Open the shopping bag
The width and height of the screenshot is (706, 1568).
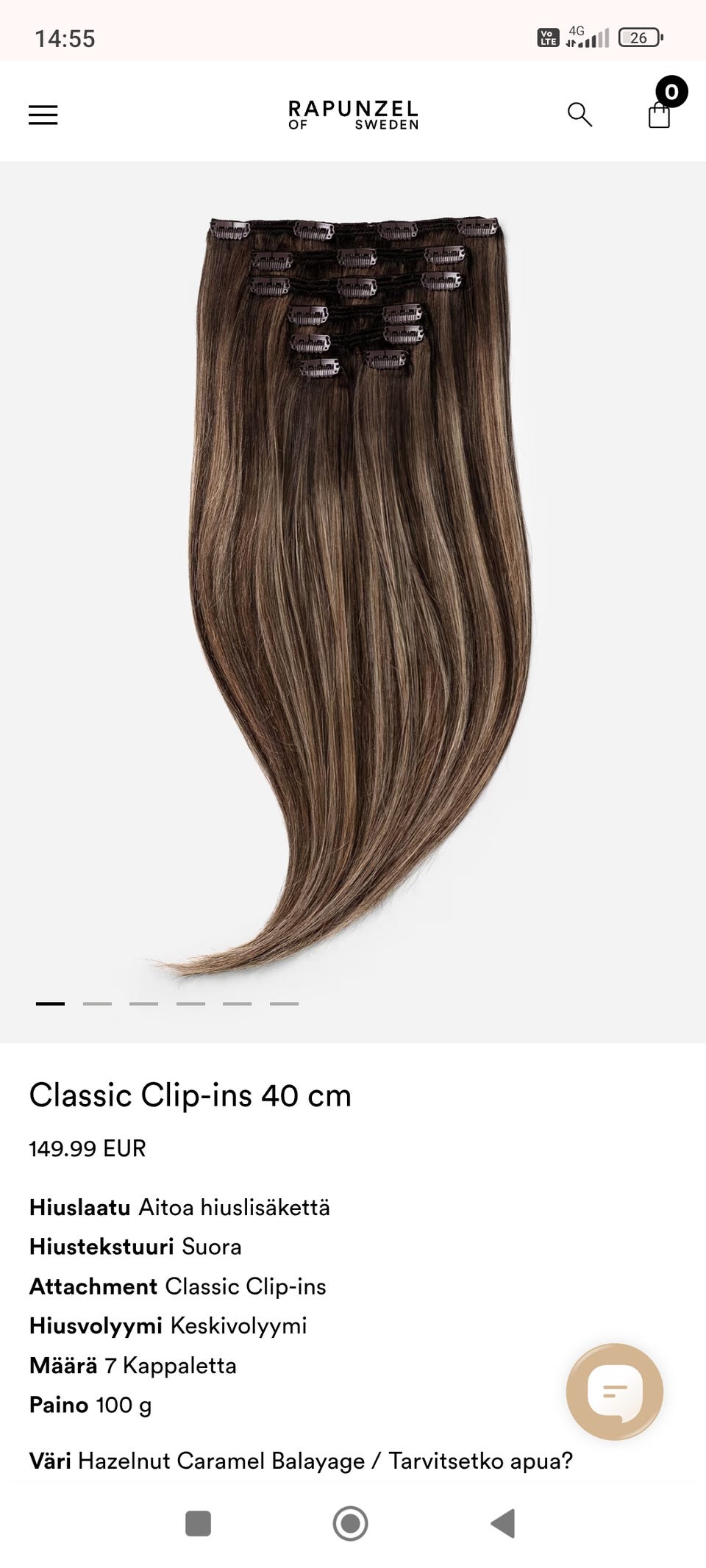(x=660, y=113)
